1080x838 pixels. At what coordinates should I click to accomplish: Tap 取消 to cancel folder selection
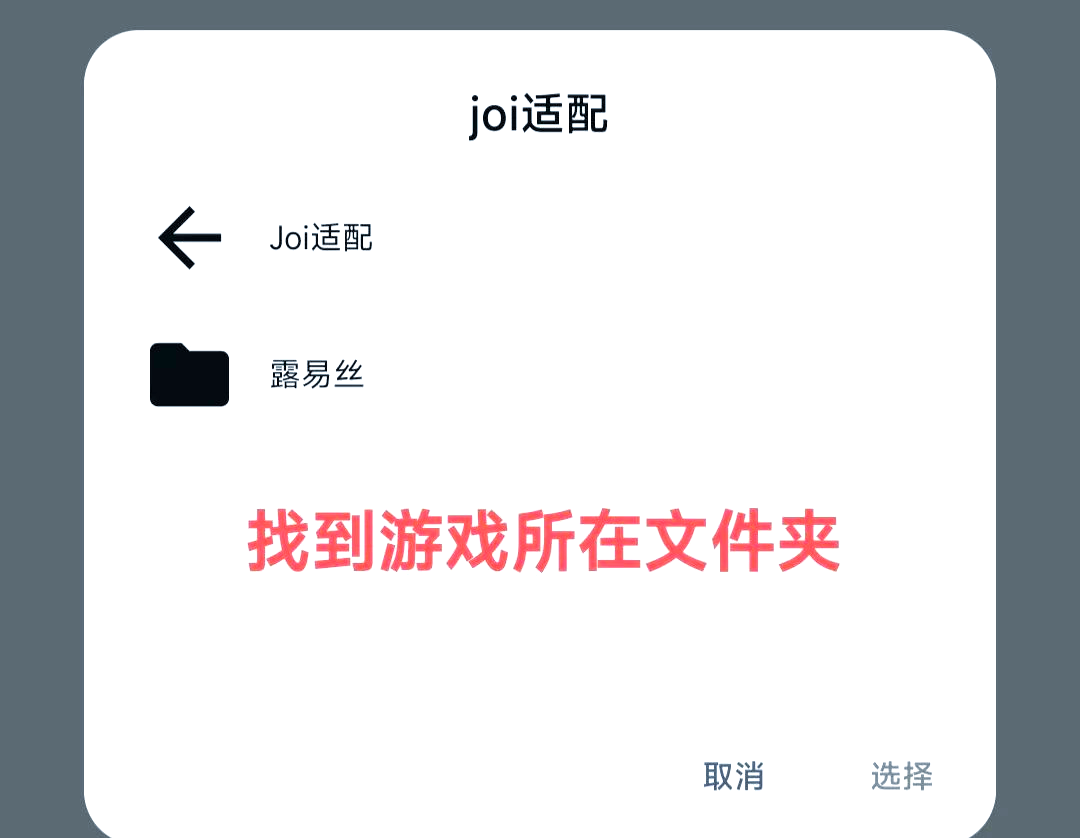coord(733,776)
